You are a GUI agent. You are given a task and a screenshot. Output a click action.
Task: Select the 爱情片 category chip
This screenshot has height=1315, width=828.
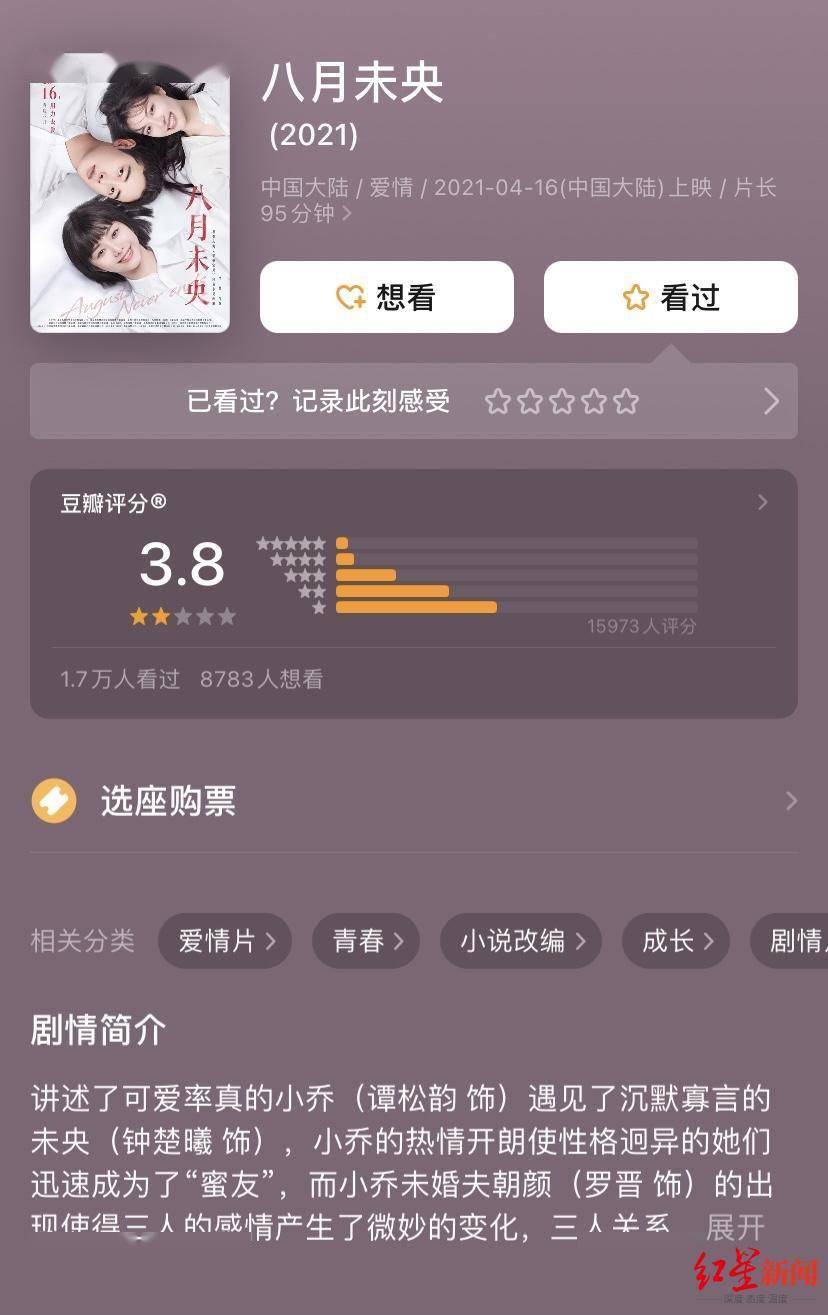click(225, 941)
